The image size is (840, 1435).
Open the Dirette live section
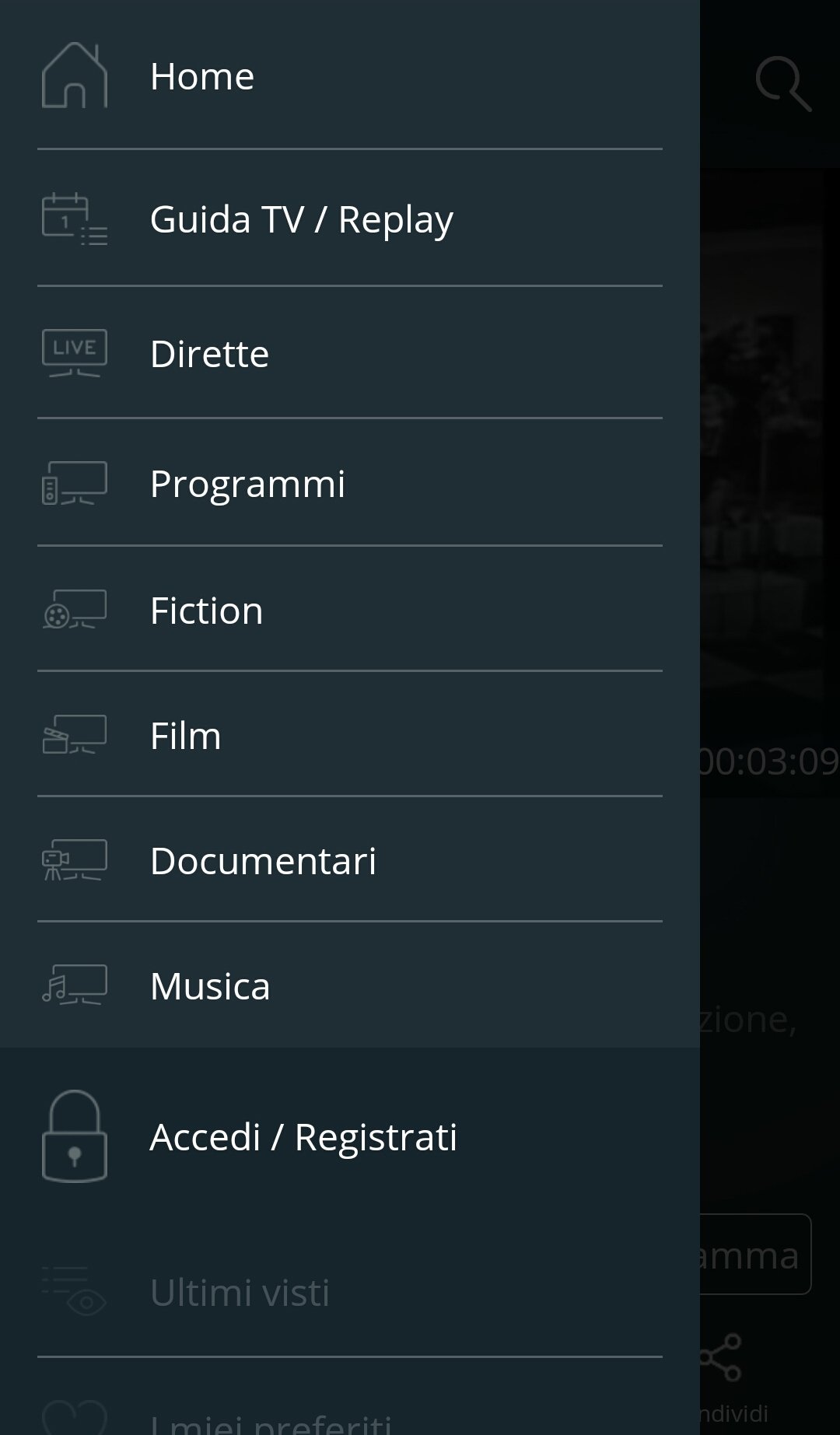(350, 353)
